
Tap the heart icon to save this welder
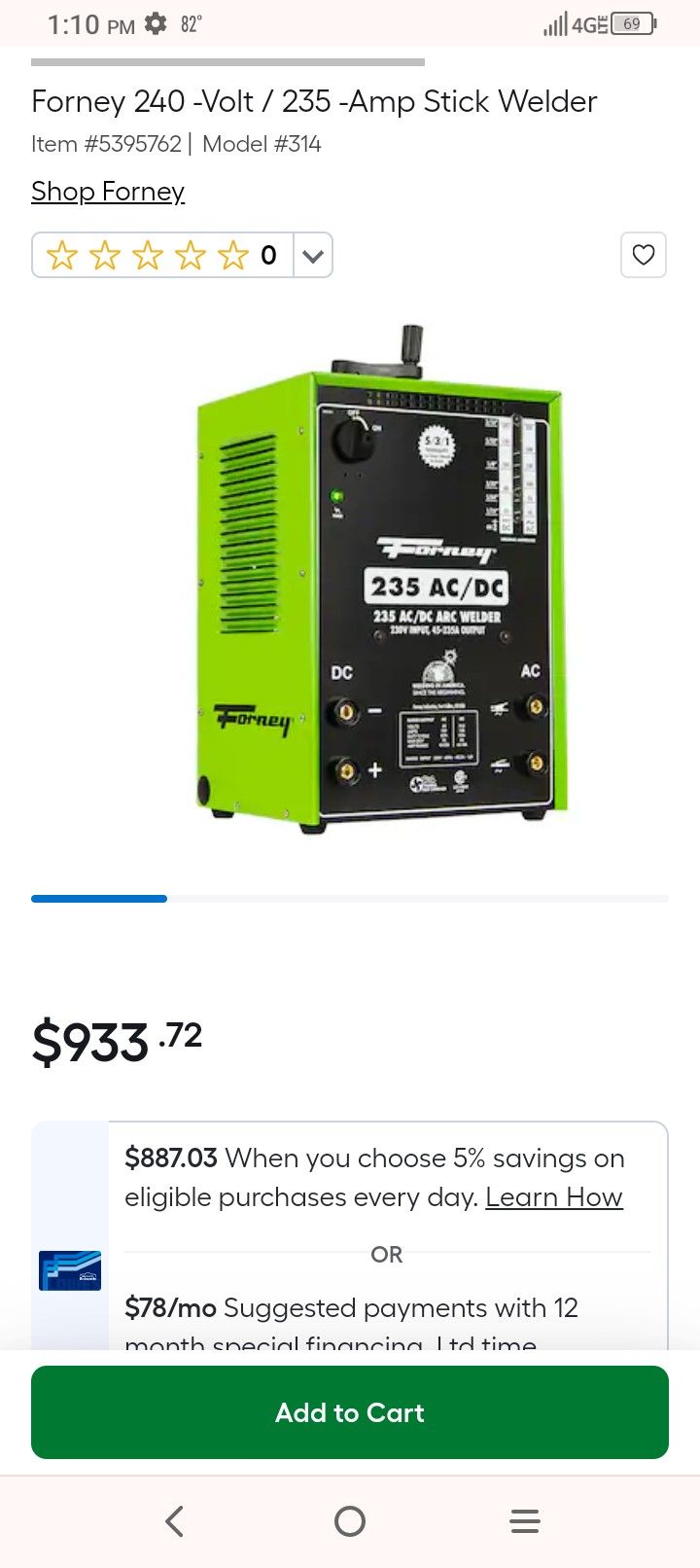coord(642,255)
